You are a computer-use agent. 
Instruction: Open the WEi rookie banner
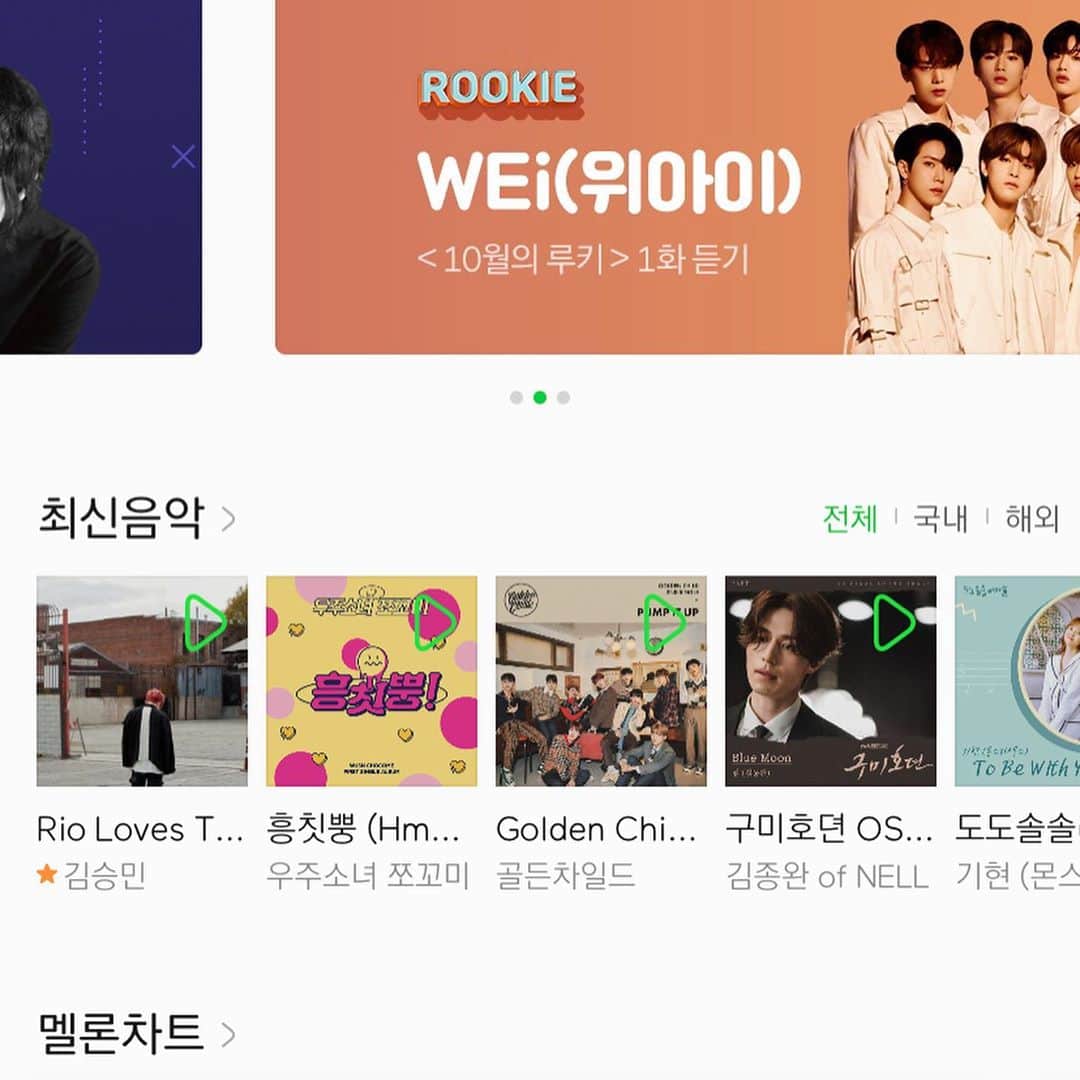pyautogui.click(x=640, y=180)
